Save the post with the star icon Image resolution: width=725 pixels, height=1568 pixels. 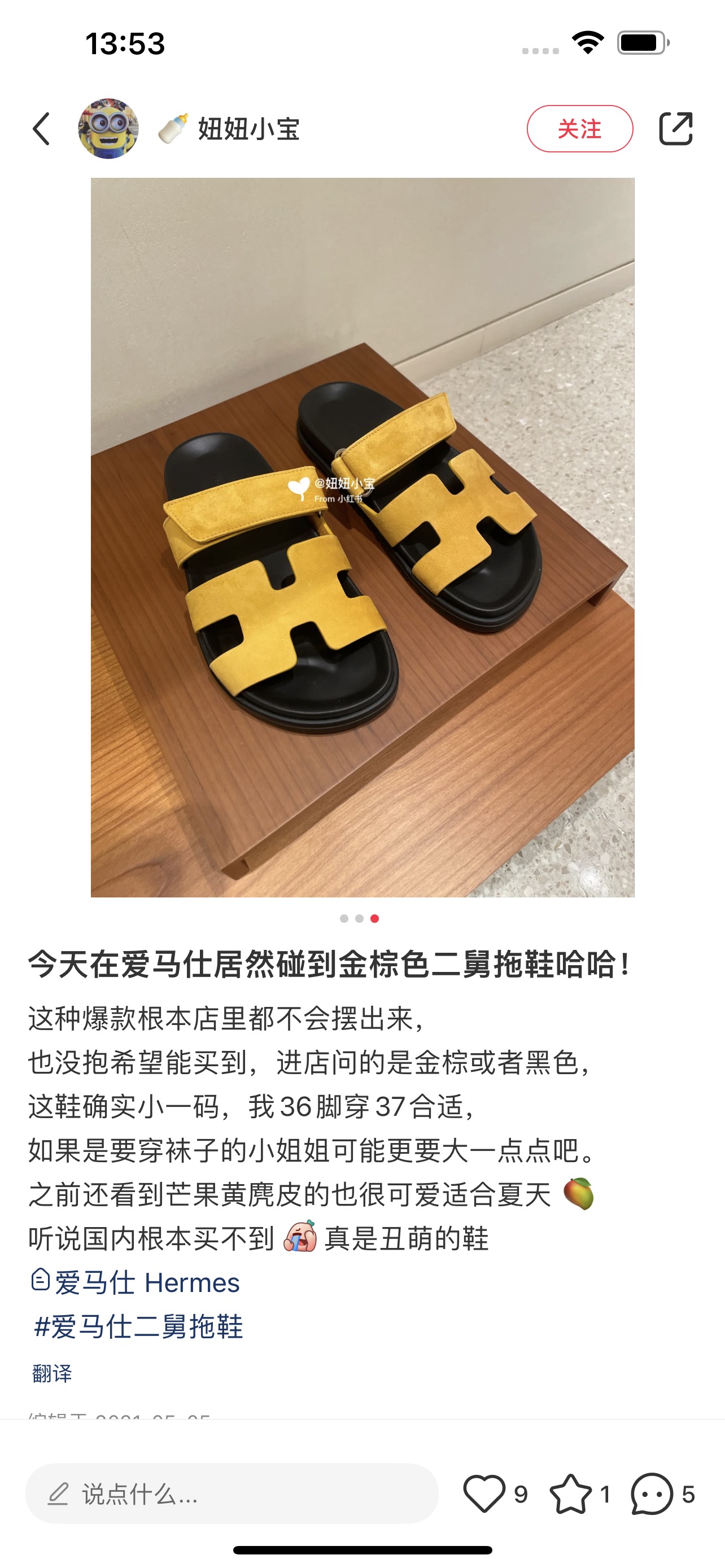tap(570, 1493)
